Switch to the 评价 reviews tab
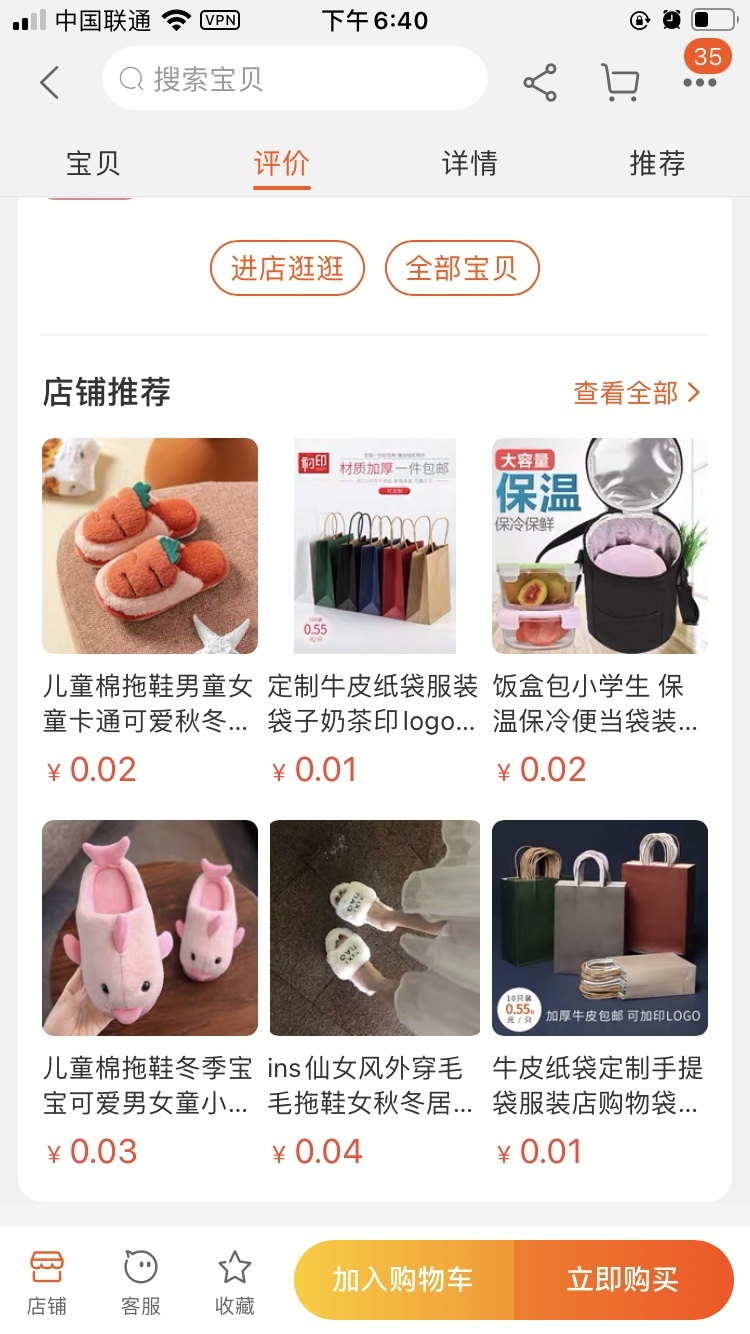 point(281,163)
